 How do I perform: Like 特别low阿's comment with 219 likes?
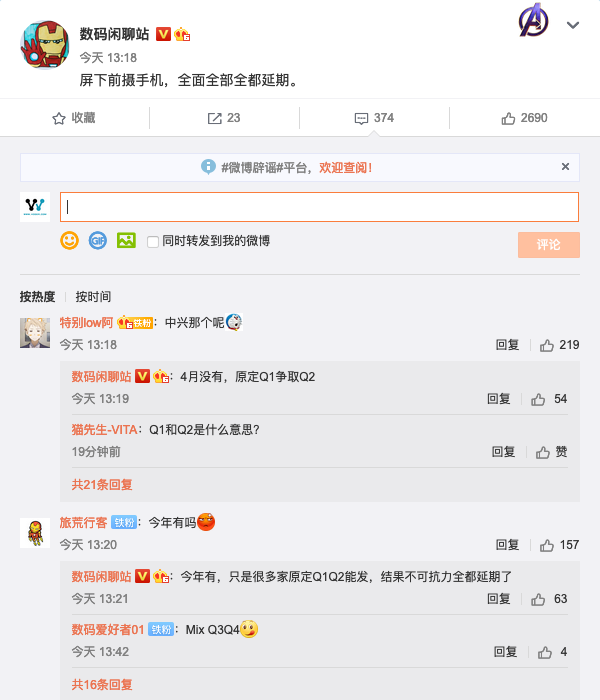pyautogui.click(x=559, y=345)
